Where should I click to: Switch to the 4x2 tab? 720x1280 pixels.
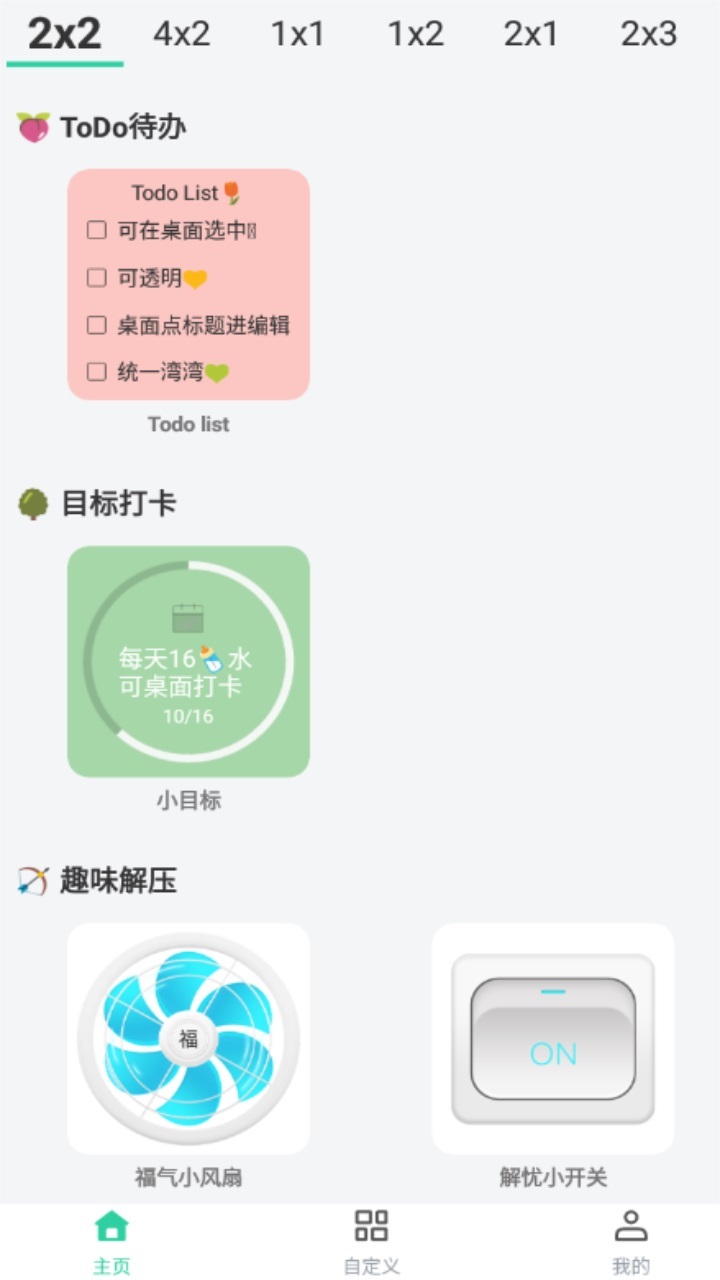(x=183, y=33)
